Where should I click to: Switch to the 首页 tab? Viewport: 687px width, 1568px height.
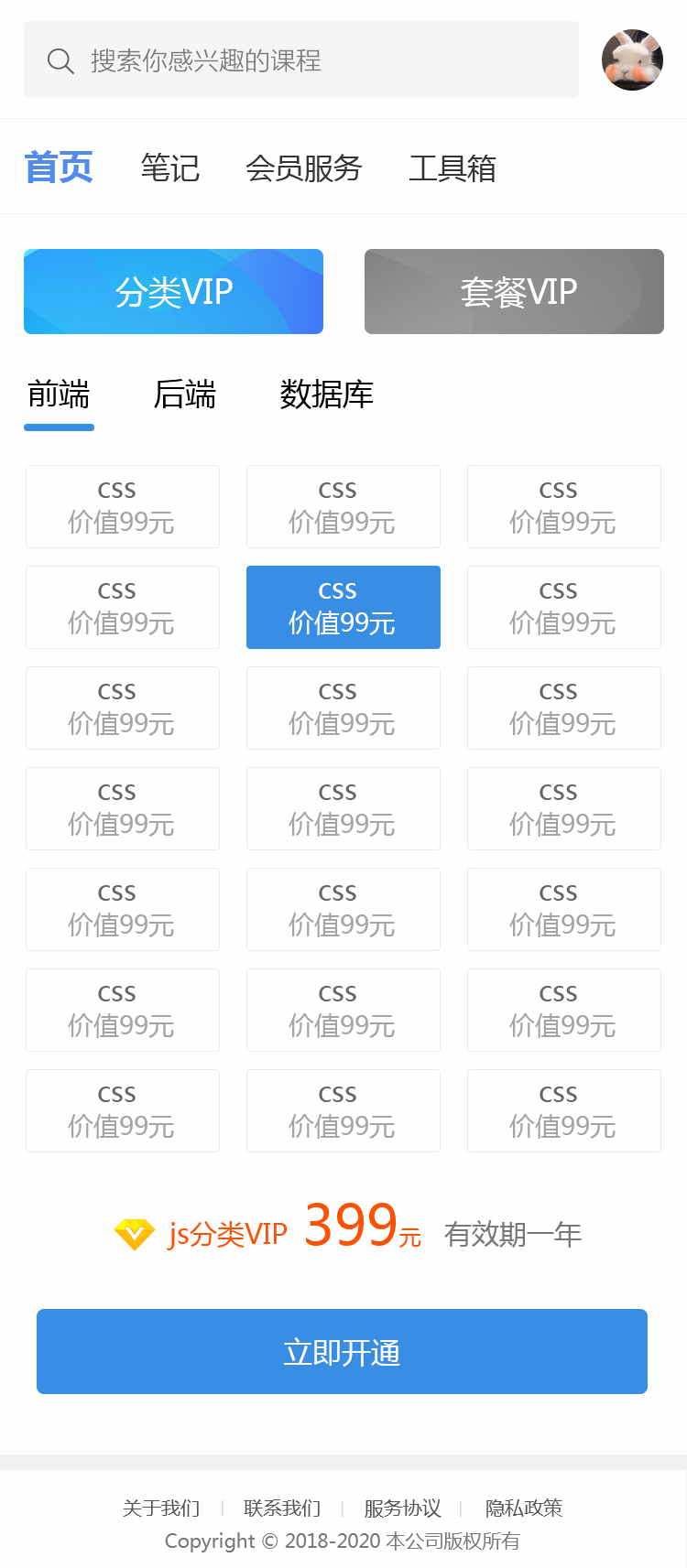[59, 168]
